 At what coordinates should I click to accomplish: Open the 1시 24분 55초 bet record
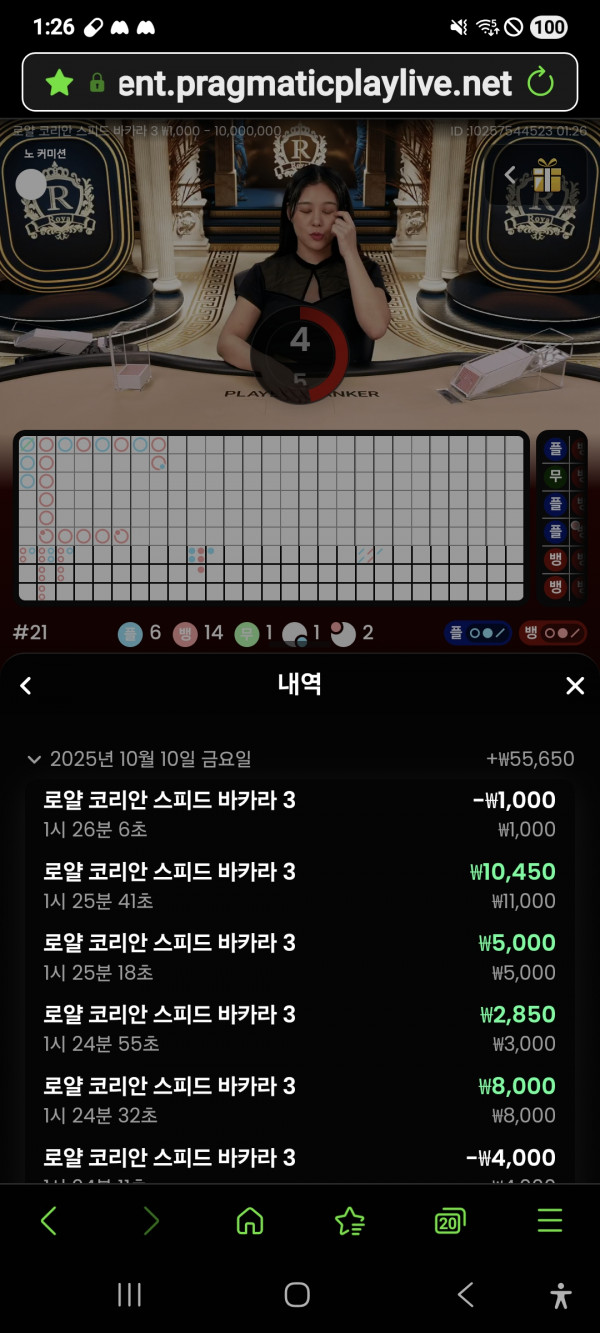pyautogui.click(x=300, y=1028)
